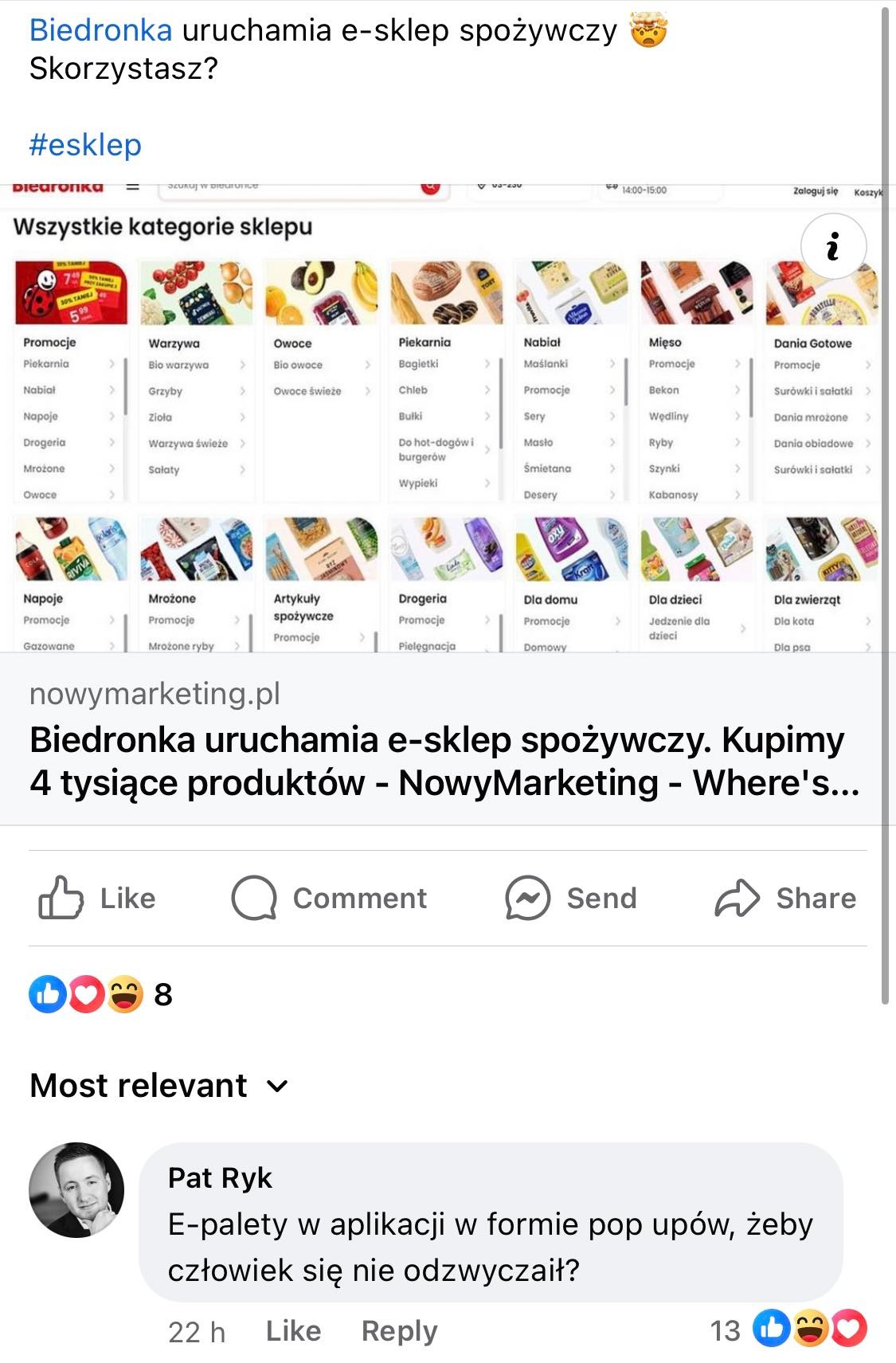
Task: Open Pat Ryk's profile name
Action: click(220, 1177)
